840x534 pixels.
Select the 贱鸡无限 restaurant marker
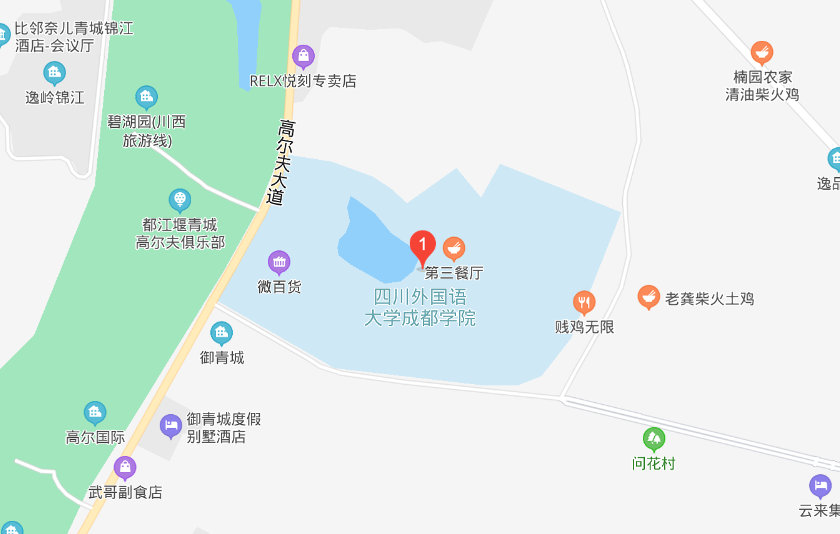[x=584, y=303]
